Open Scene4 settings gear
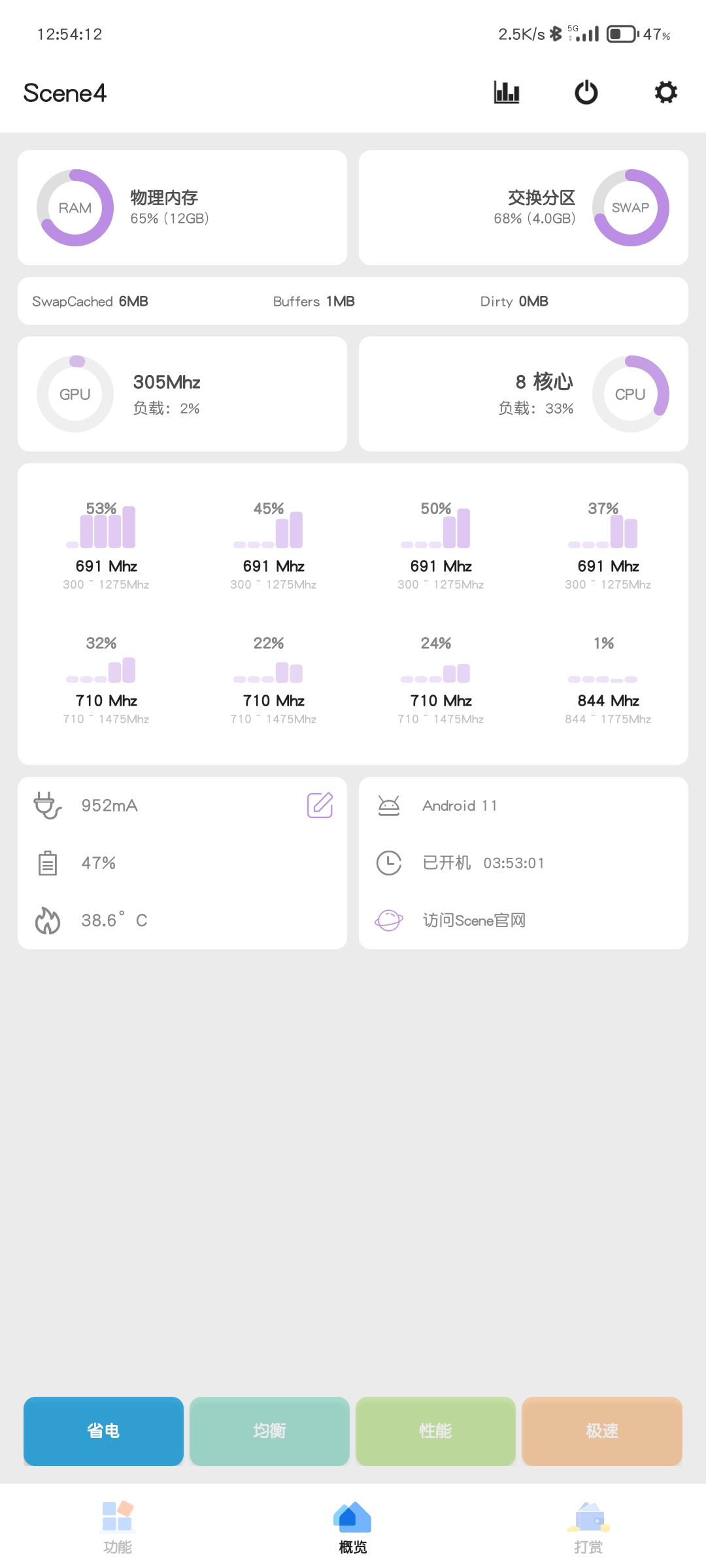 (665, 93)
